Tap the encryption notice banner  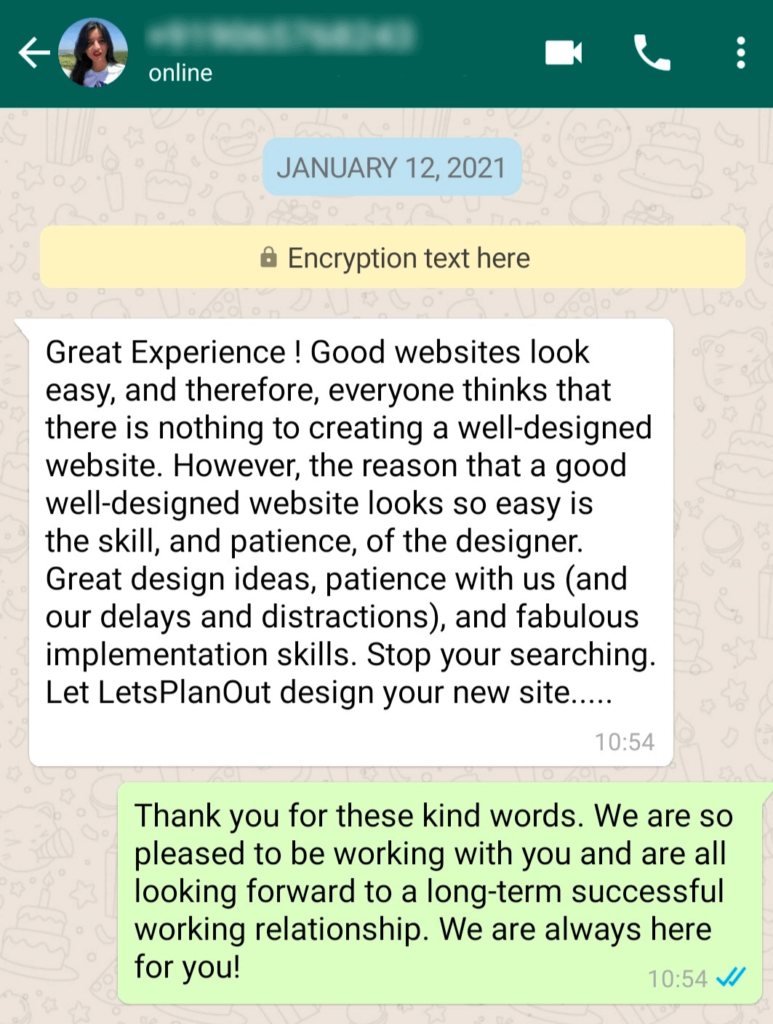point(392,258)
